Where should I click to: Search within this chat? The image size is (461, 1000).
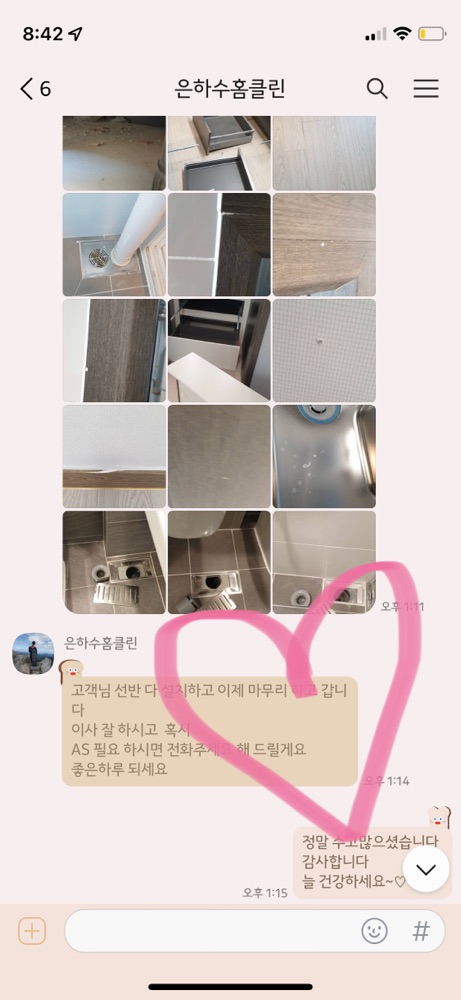(377, 89)
